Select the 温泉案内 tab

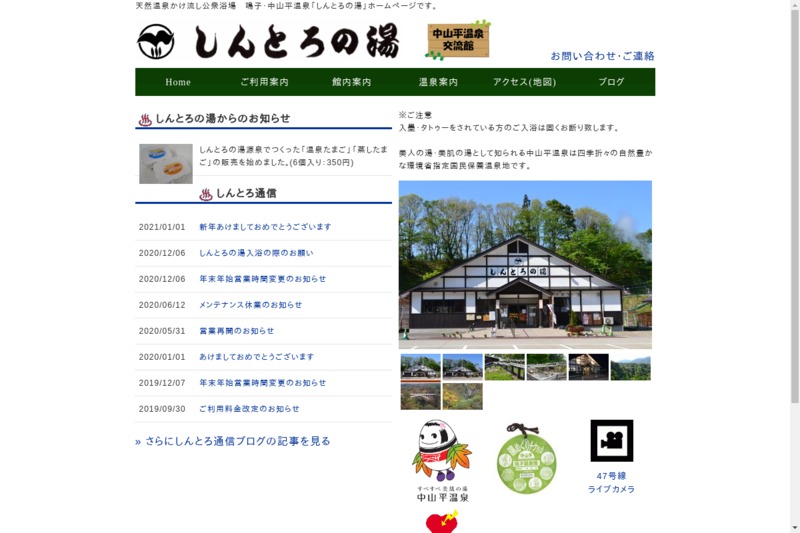[438, 82]
